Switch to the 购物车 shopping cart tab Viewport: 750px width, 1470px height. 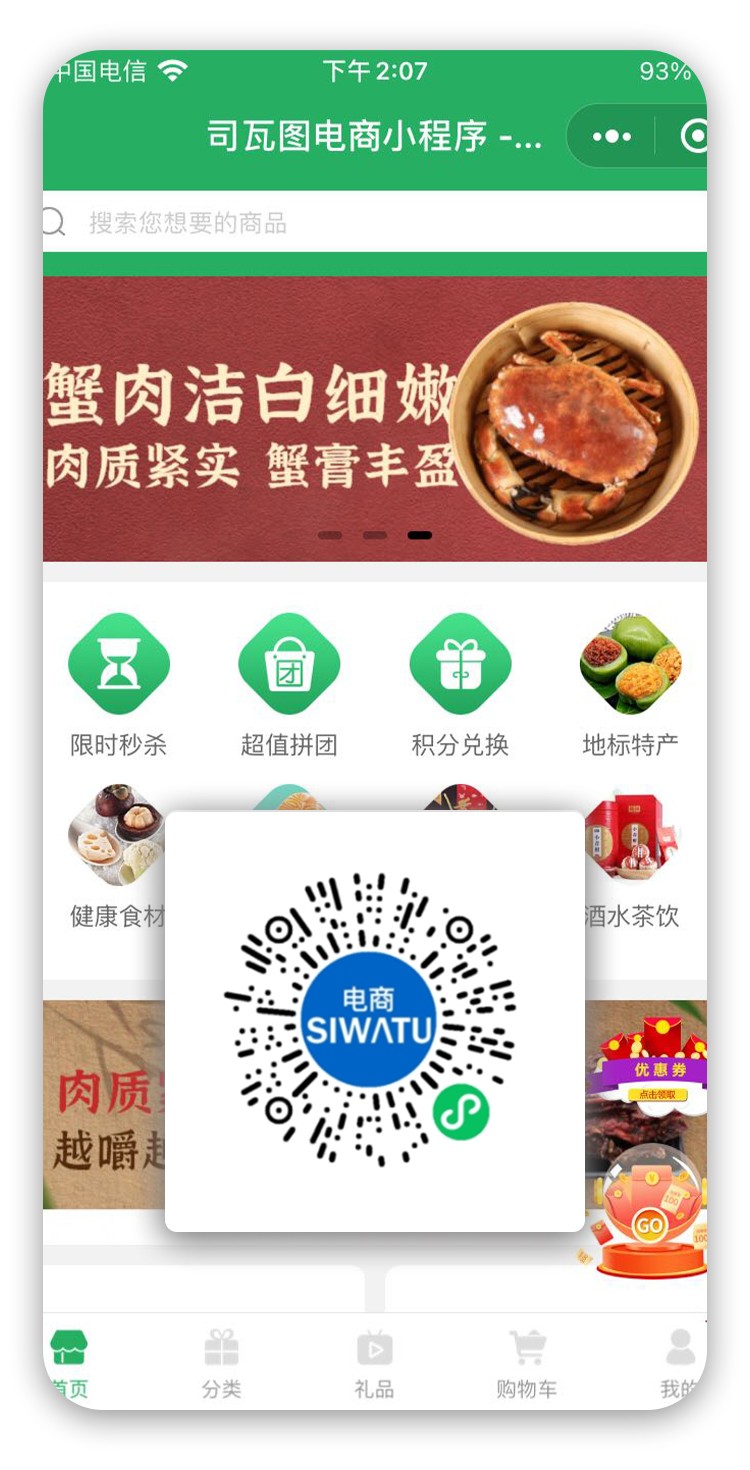point(526,1360)
